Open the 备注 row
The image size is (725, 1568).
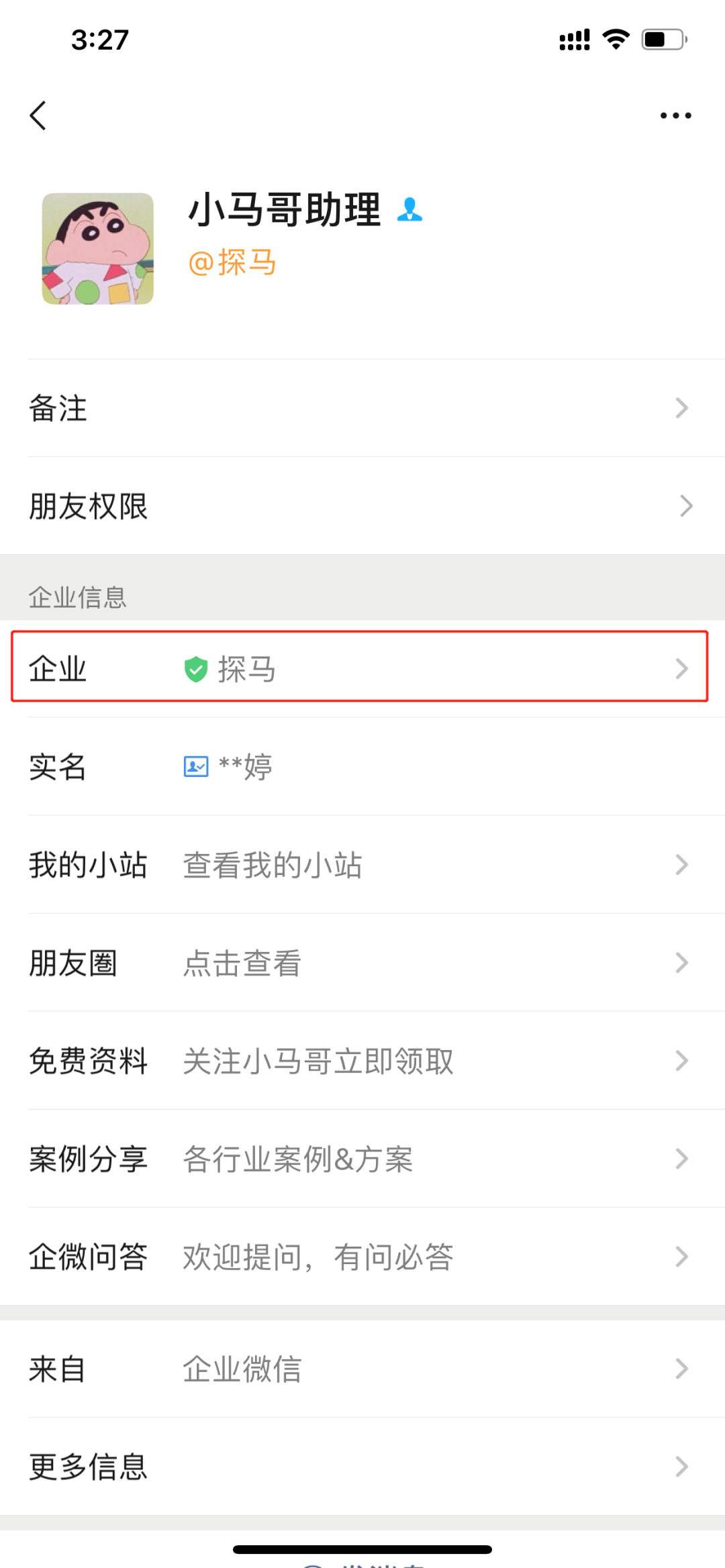pyautogui.click(x=362, y=408)
